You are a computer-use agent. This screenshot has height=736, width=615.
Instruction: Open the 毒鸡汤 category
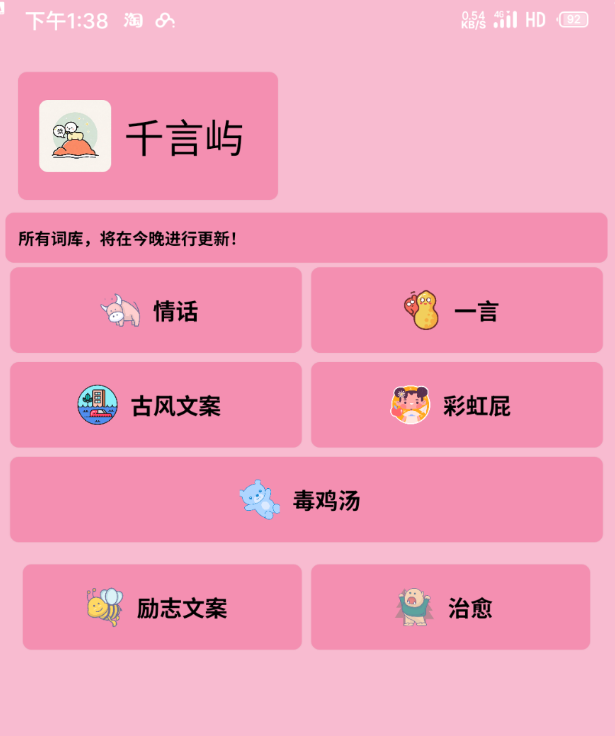(306, 500)
